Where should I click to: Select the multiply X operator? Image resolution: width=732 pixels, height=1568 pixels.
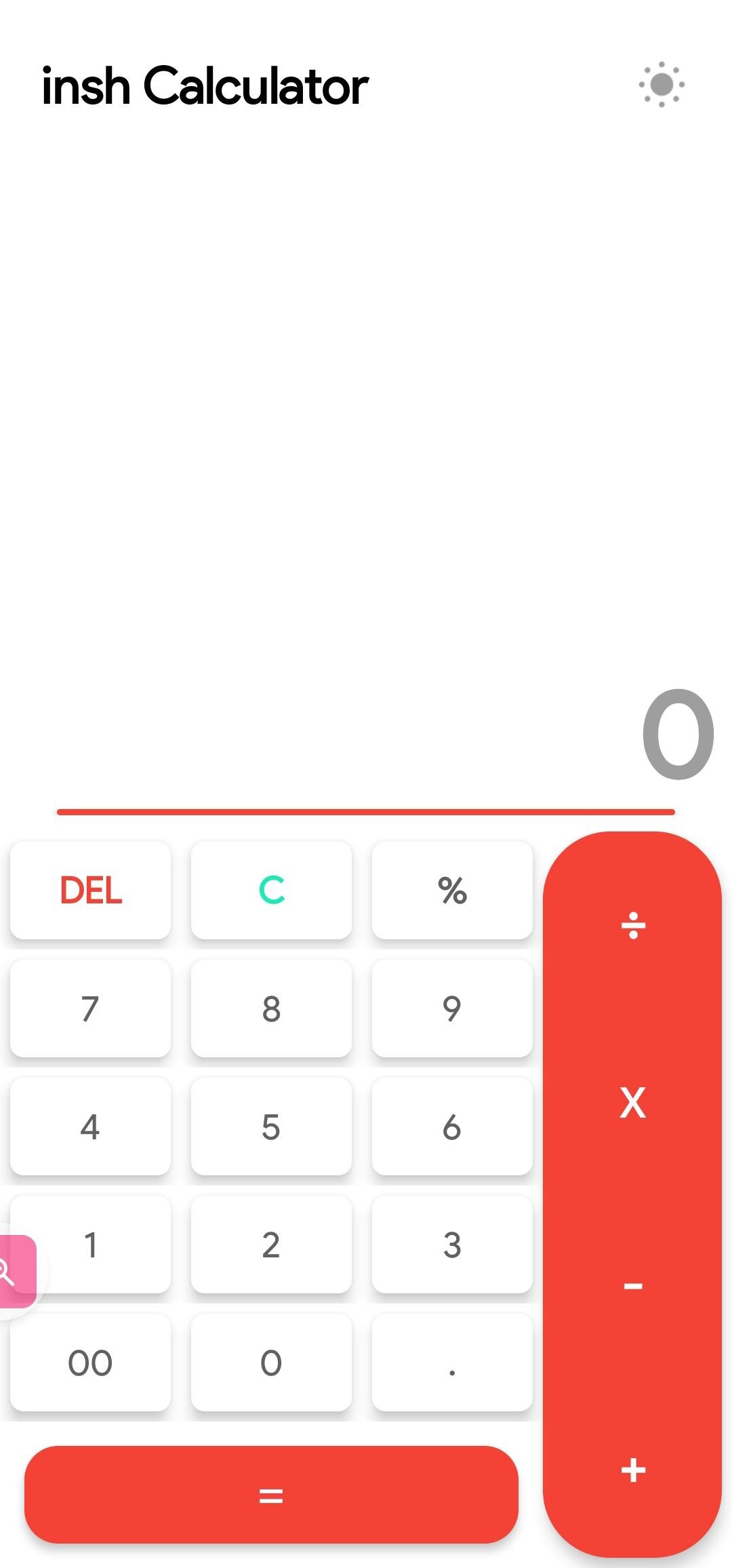tap(632, 1103)
